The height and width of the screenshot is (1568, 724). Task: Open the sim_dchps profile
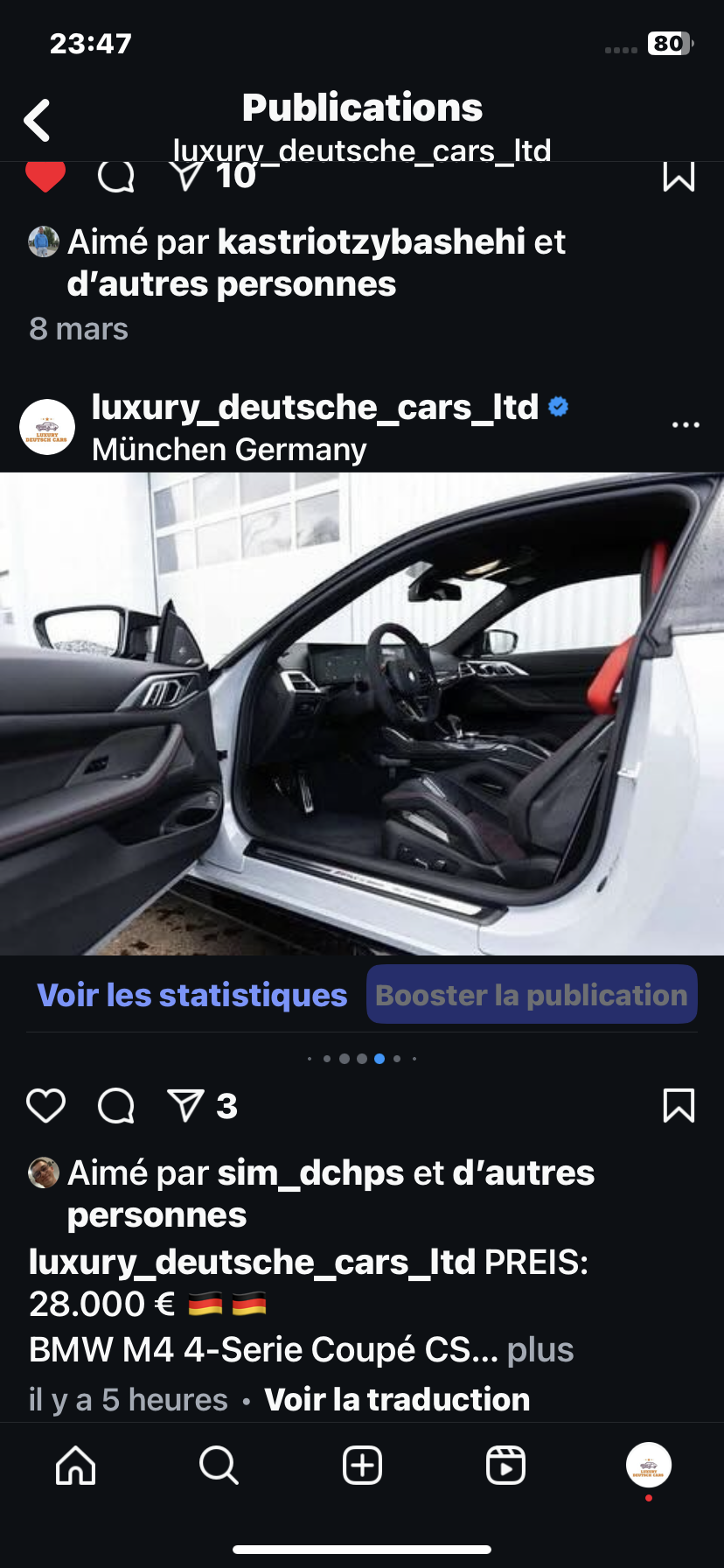[x=310, y=1172]
